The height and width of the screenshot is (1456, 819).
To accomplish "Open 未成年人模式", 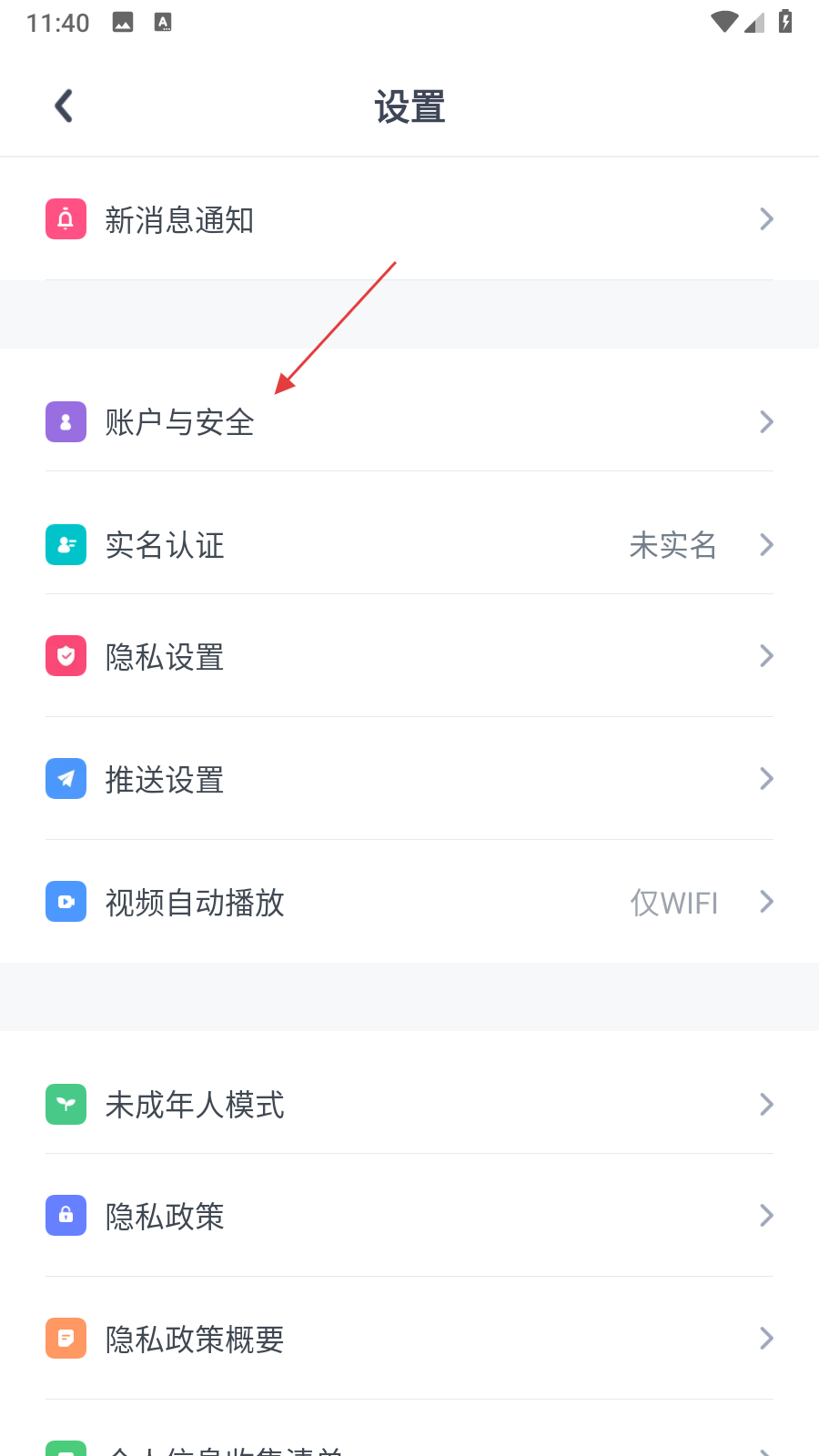I will click(x=409, y=1105).
